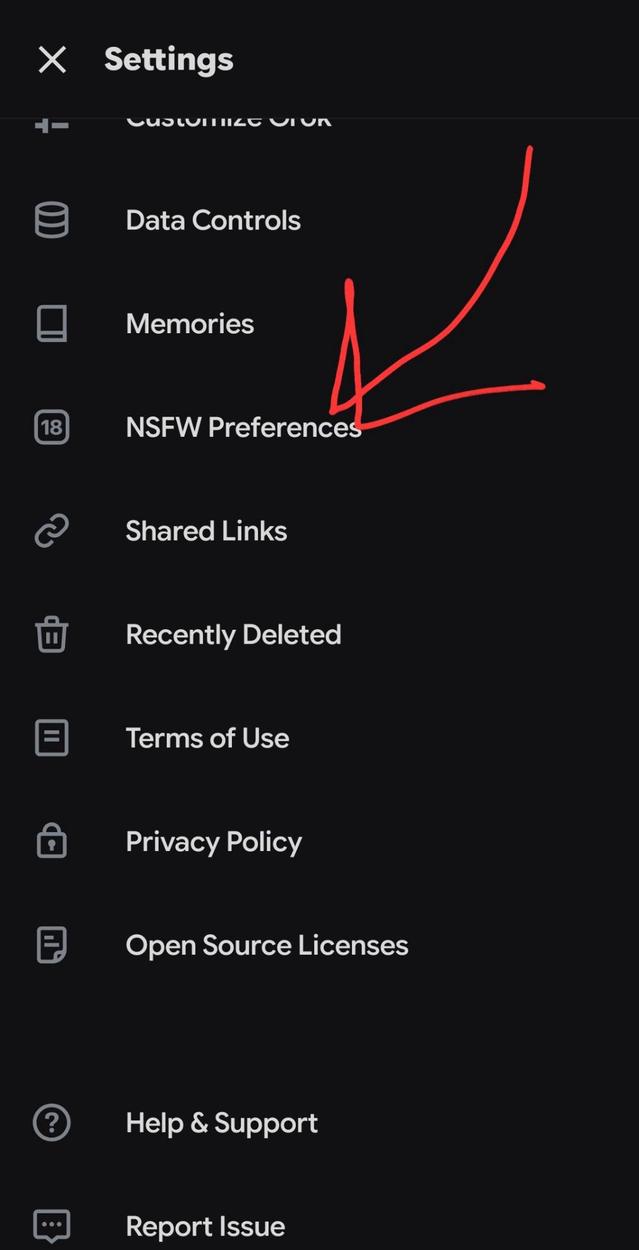639x1250 pixels.
Task: Open the Privacy Policy
Action: [x=213, y=842]
